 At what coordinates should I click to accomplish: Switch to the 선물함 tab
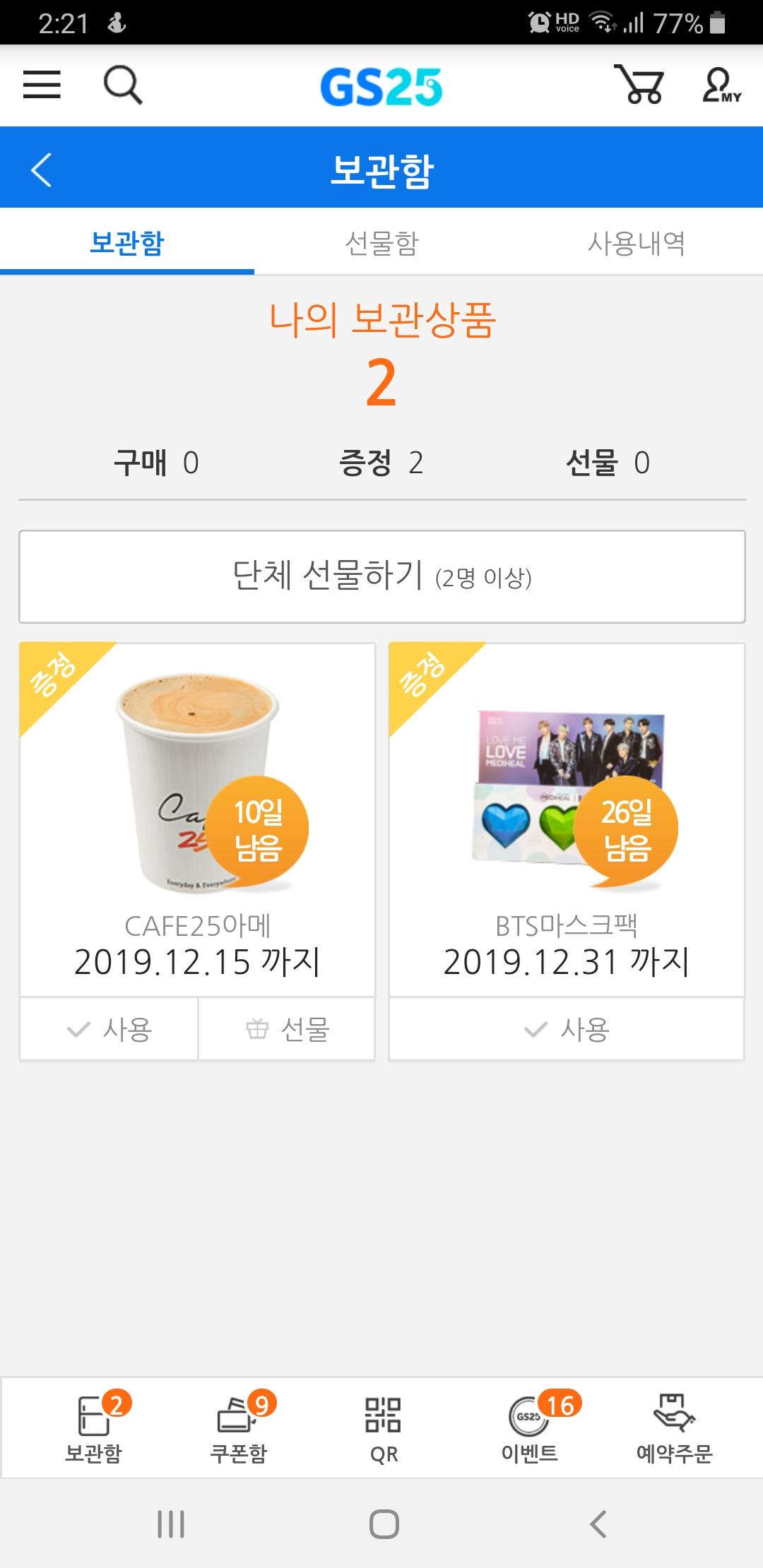(381, 243)
